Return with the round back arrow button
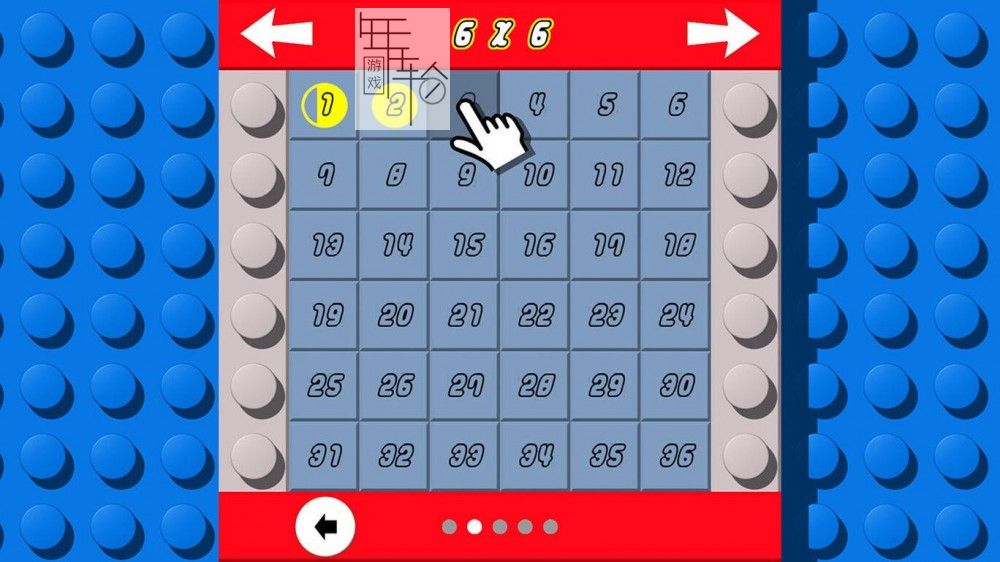Screen dimensions: 1000x562 point(325,525)
